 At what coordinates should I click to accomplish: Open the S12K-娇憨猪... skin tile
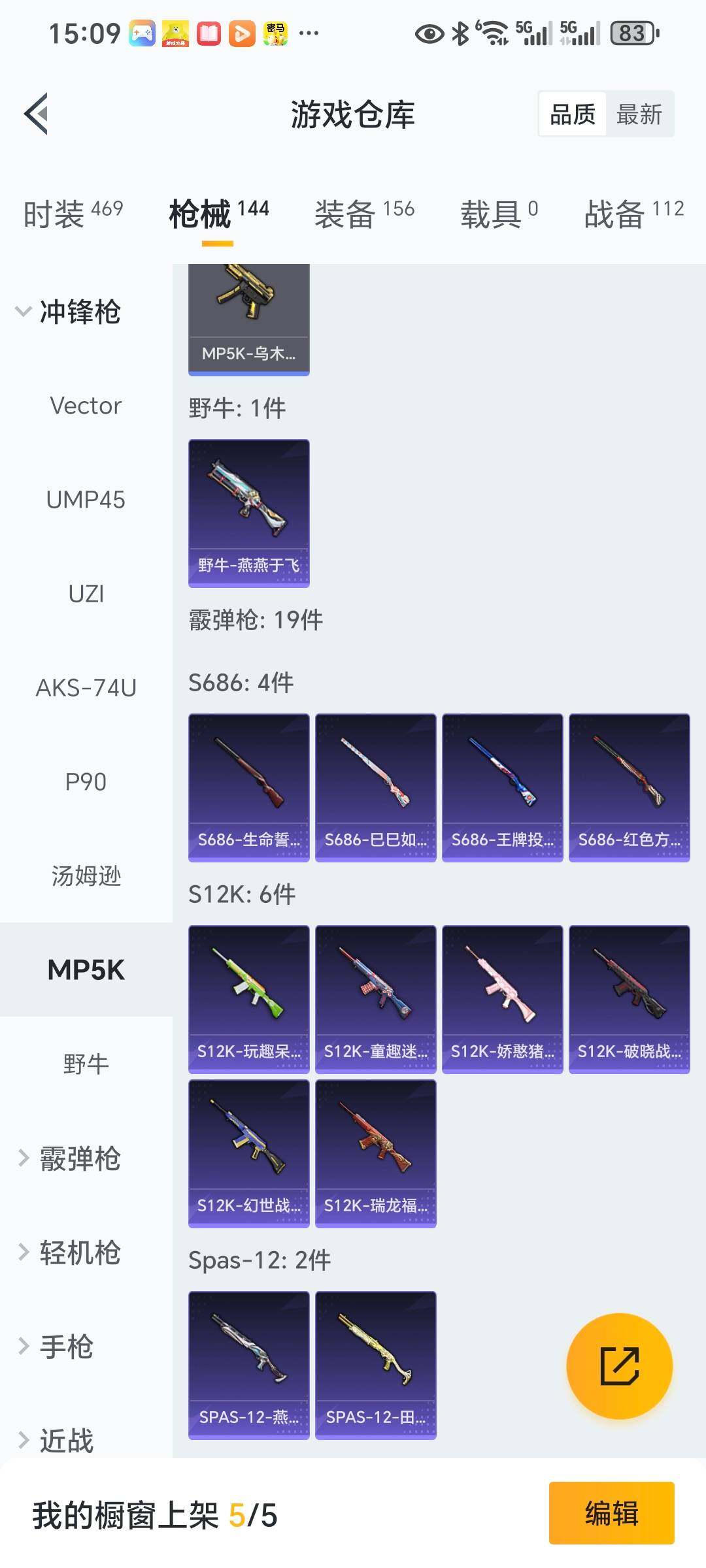click(x=502, y=999)
